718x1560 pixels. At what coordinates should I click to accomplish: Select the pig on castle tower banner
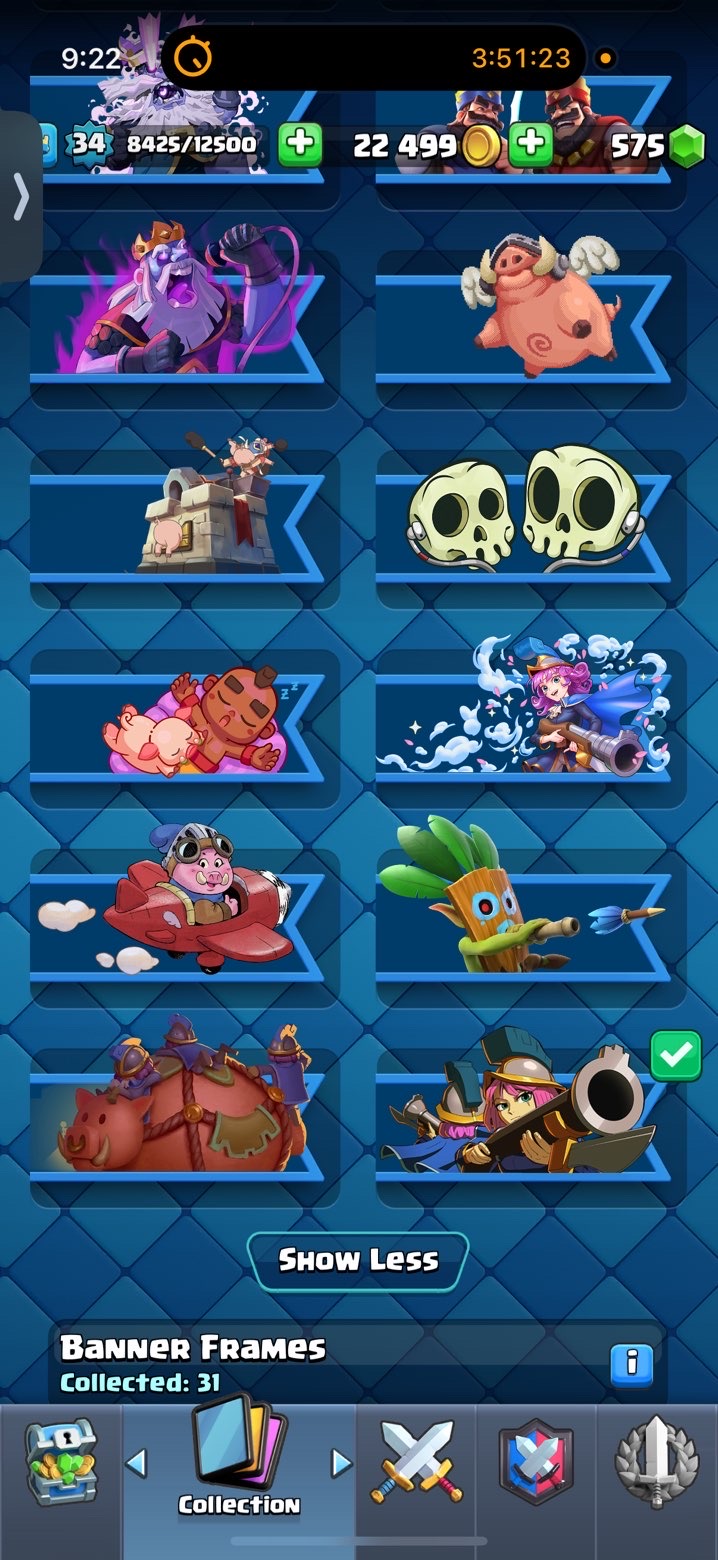click(180, 516)
